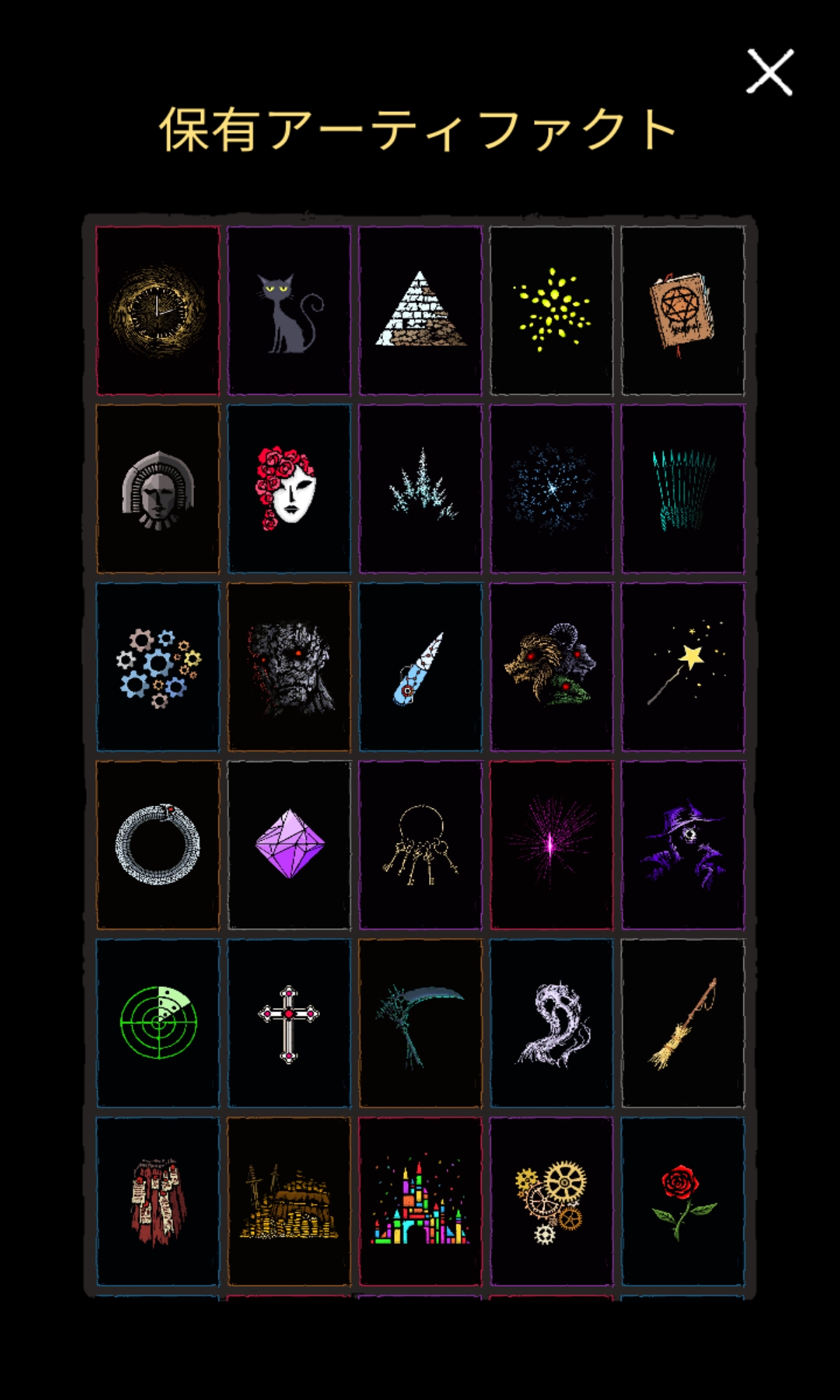Open the pyramid artifact card
Image resolution: width=840 pixels, height=1400 pixels.
tap(420, 310)
